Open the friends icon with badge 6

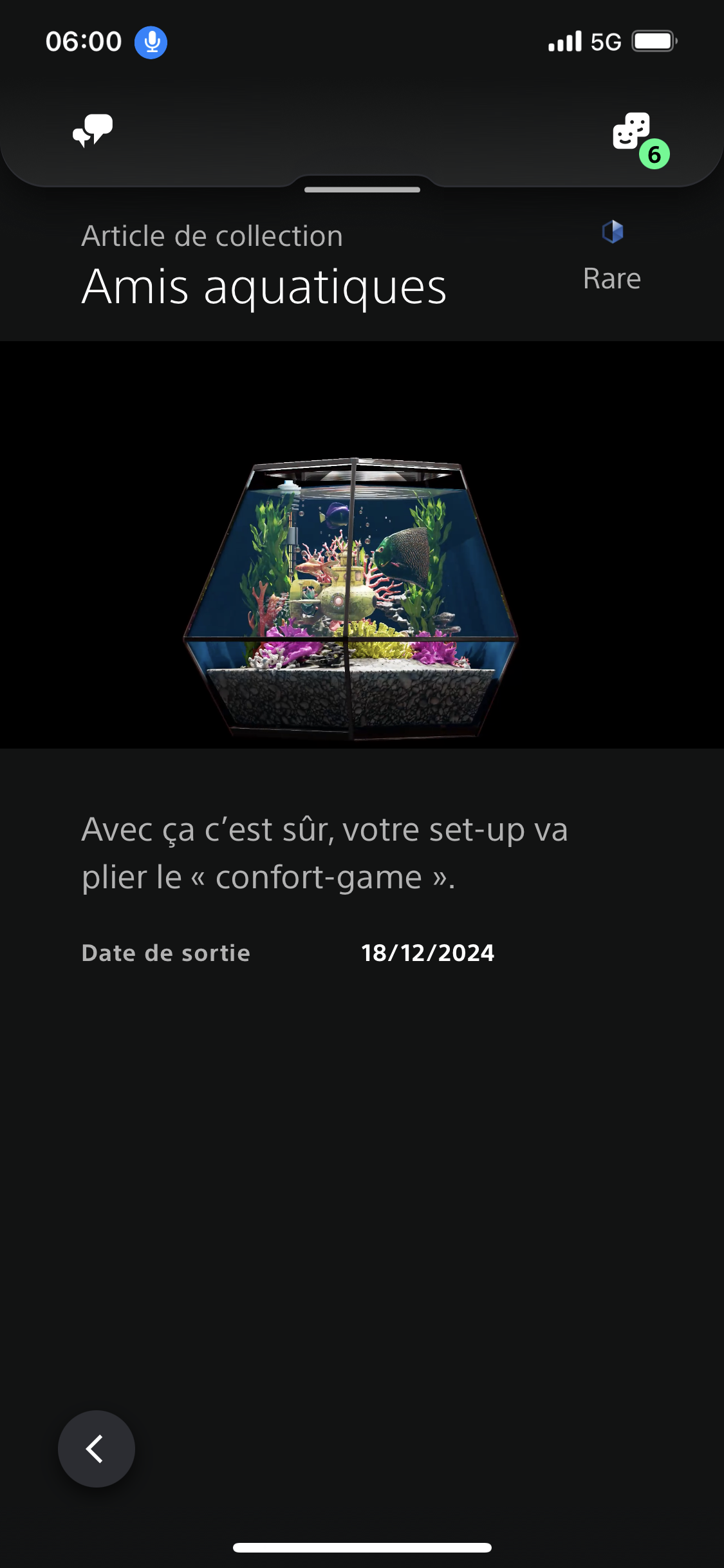[x=633, y=133]
